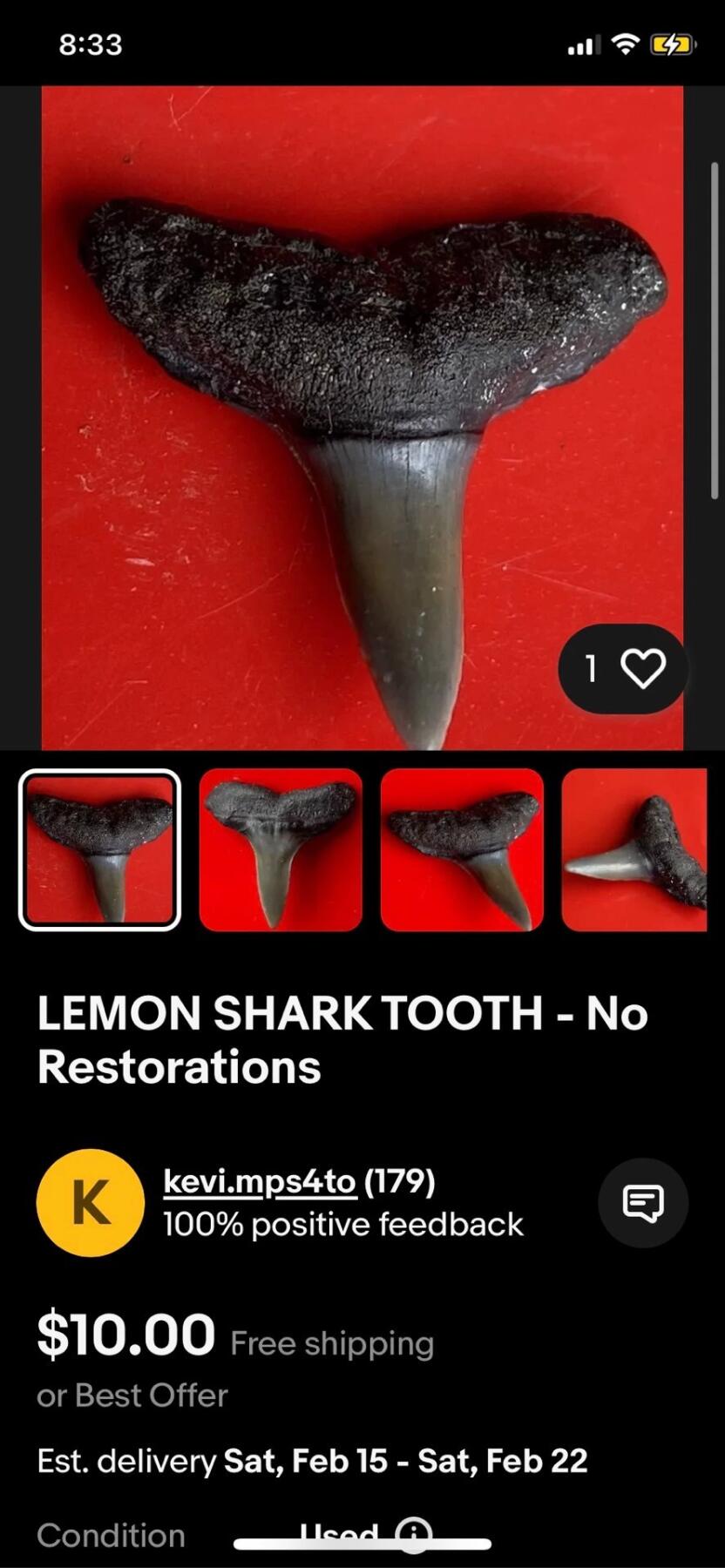Show the third tooth thumbnail
The height and width of the screenshot is (1568, 725).
click(462, 849)
